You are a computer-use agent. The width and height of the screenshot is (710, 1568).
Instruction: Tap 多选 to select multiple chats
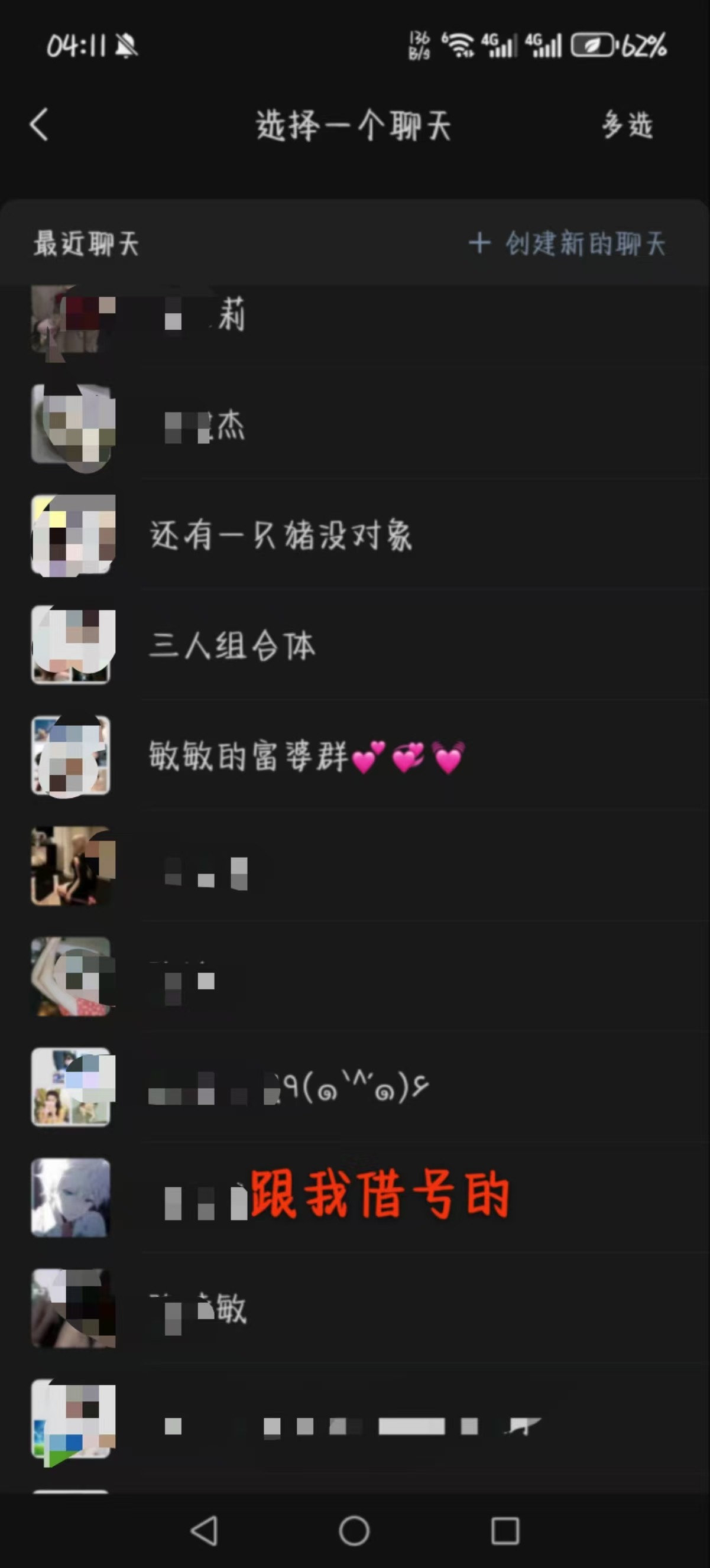(x=628, y=125)
